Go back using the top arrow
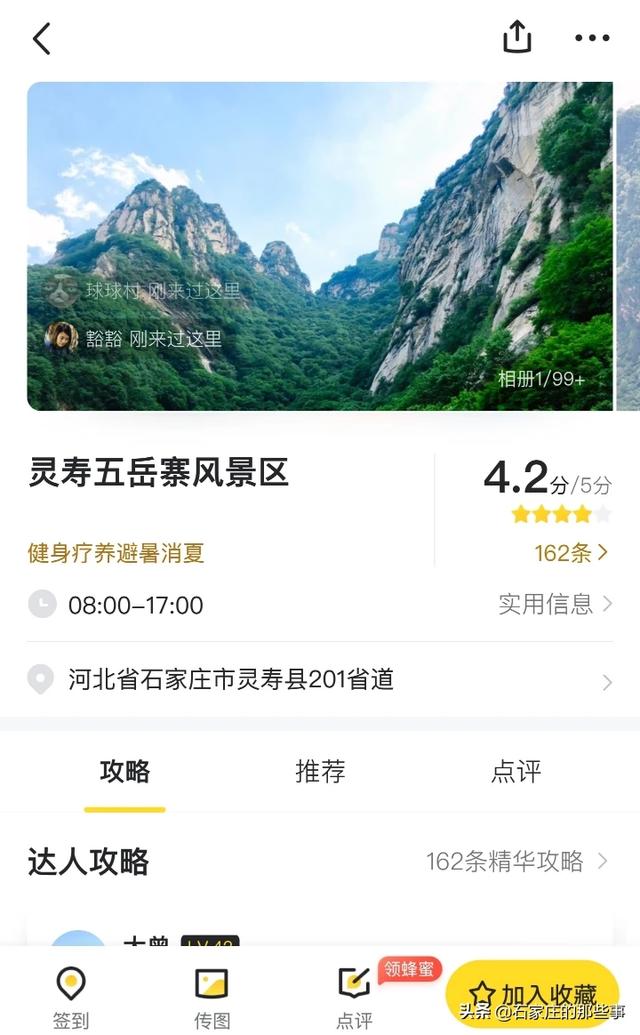Image resolution: width=640 pixels, height=1035 pixels. pos(41,39)
